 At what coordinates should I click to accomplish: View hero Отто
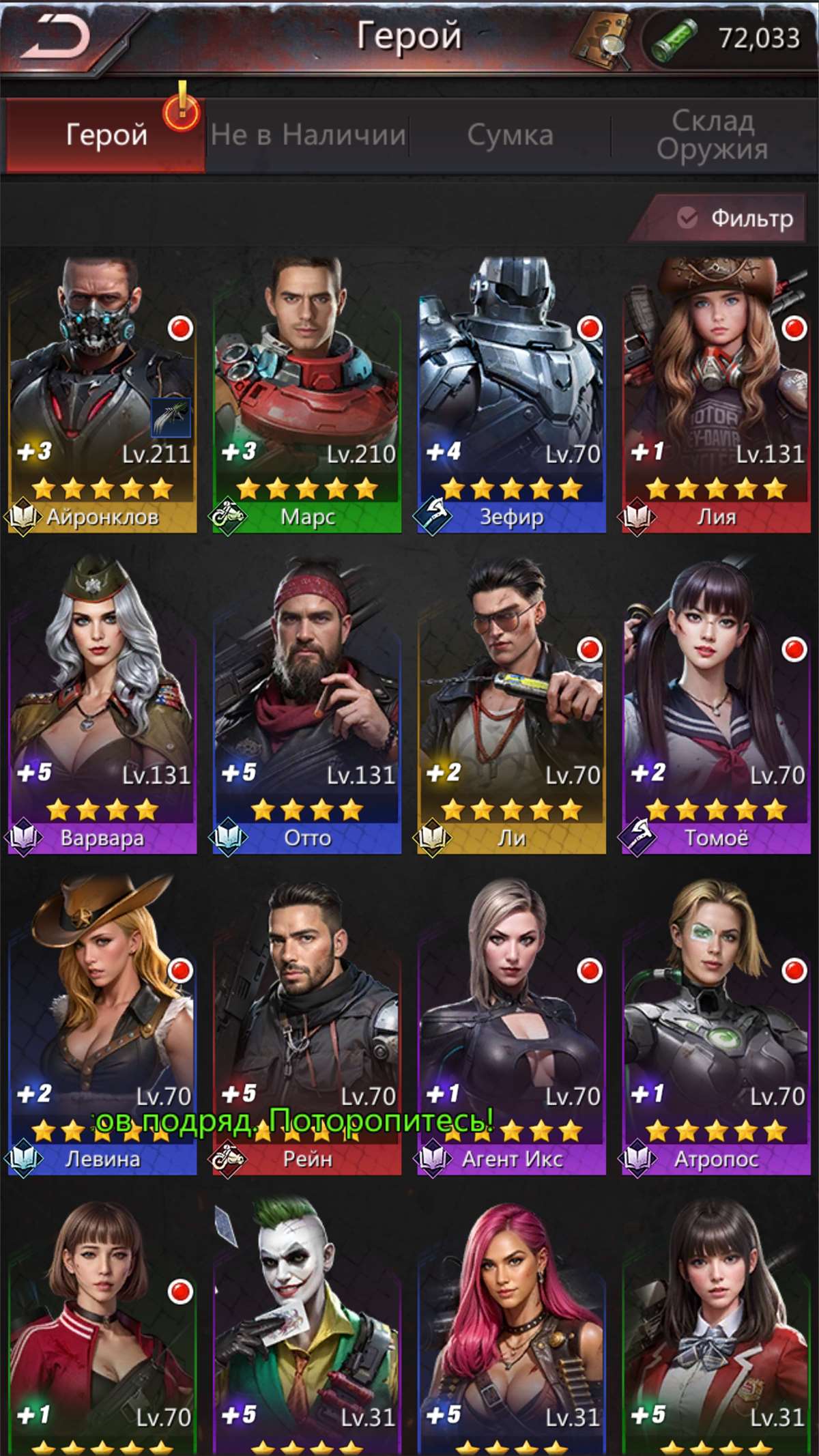click(307, 706)
